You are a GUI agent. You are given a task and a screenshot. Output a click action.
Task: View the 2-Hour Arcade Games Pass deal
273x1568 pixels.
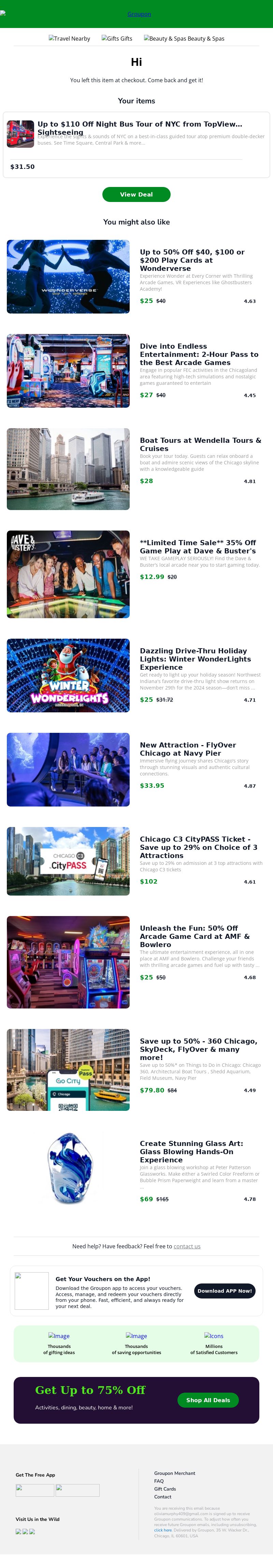[199, 354]
